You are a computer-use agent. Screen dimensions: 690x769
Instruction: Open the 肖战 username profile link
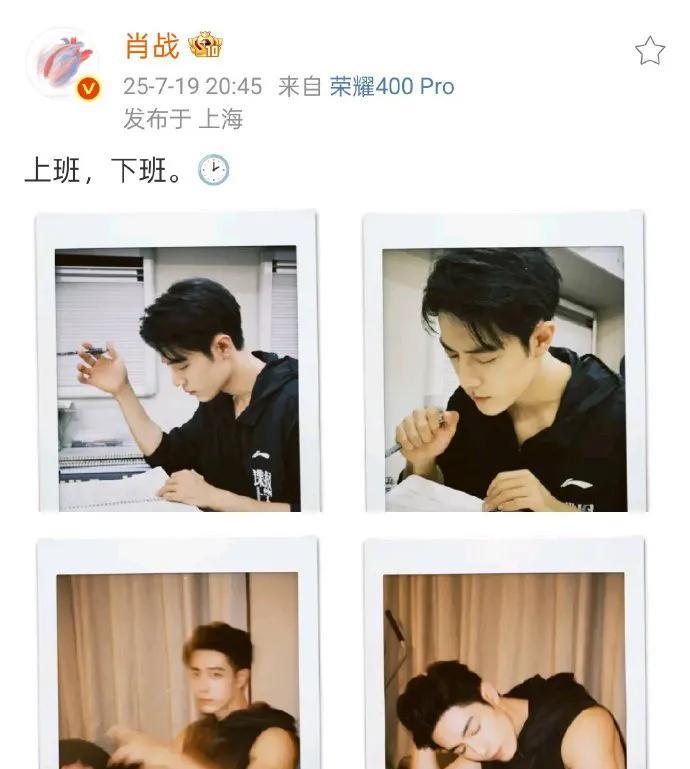pyautogui.click(x=152, y=46)
